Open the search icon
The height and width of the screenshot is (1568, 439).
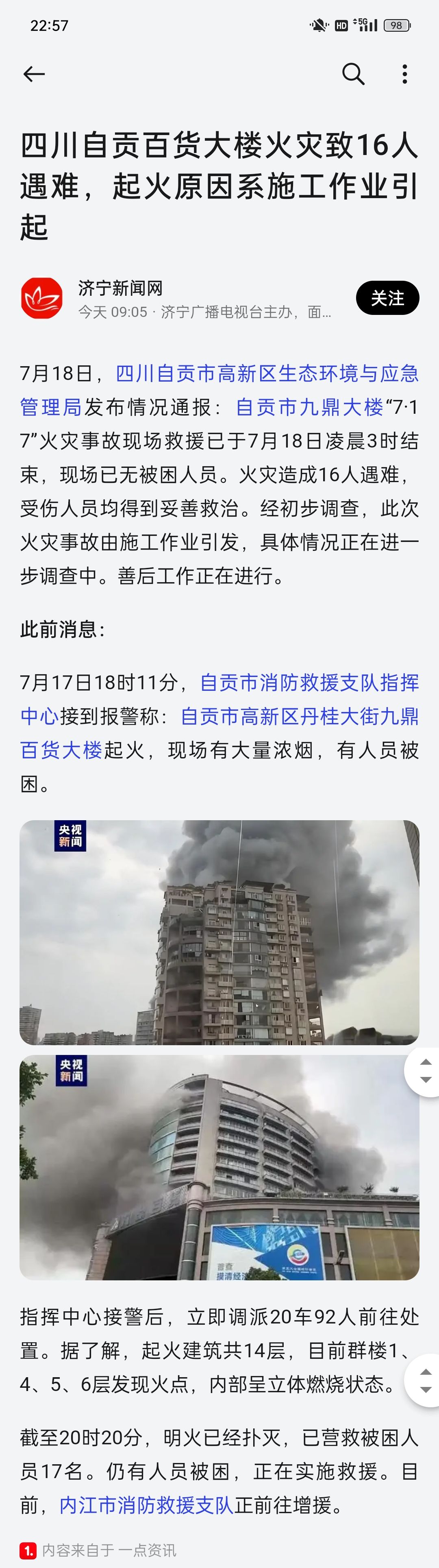(x=353, y=74)
